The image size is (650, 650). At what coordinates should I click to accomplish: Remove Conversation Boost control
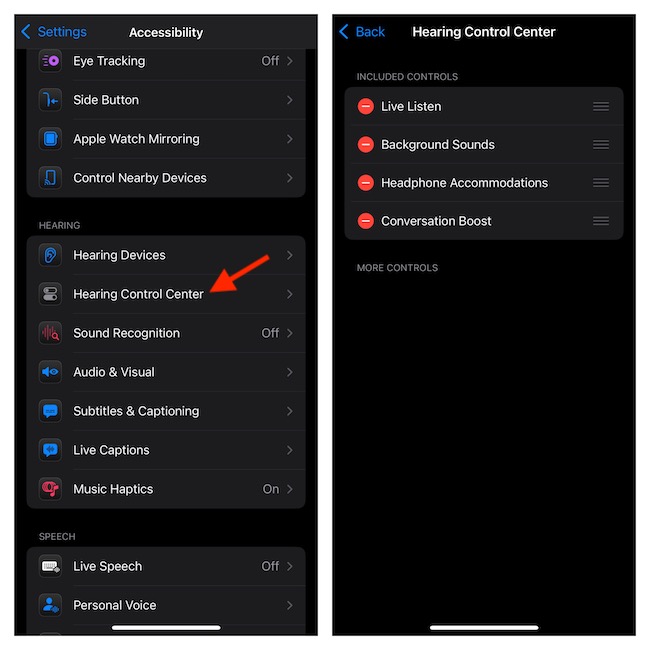366,221
